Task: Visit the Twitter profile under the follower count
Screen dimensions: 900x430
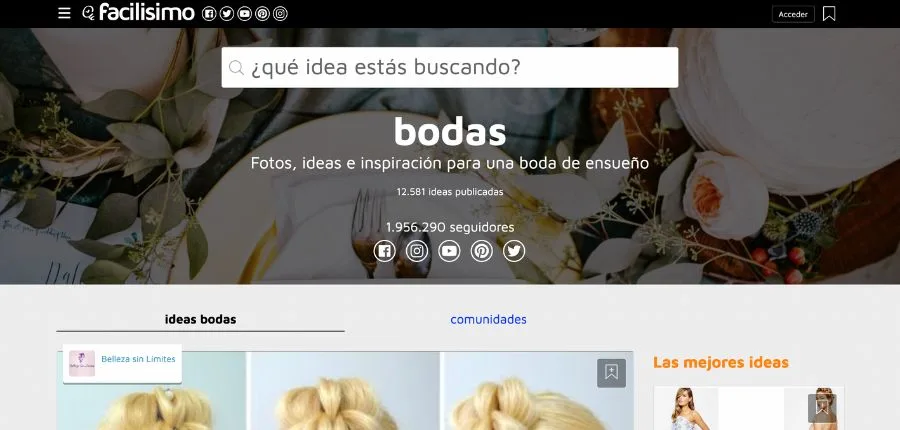Action: 514,251
